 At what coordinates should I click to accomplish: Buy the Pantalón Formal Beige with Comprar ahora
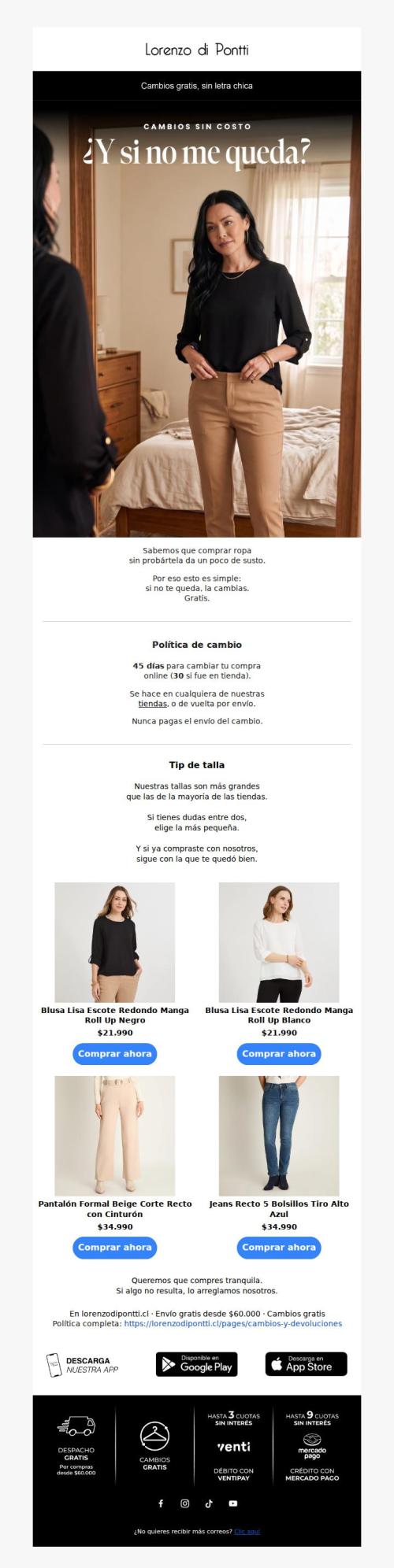coord(115,1247)
